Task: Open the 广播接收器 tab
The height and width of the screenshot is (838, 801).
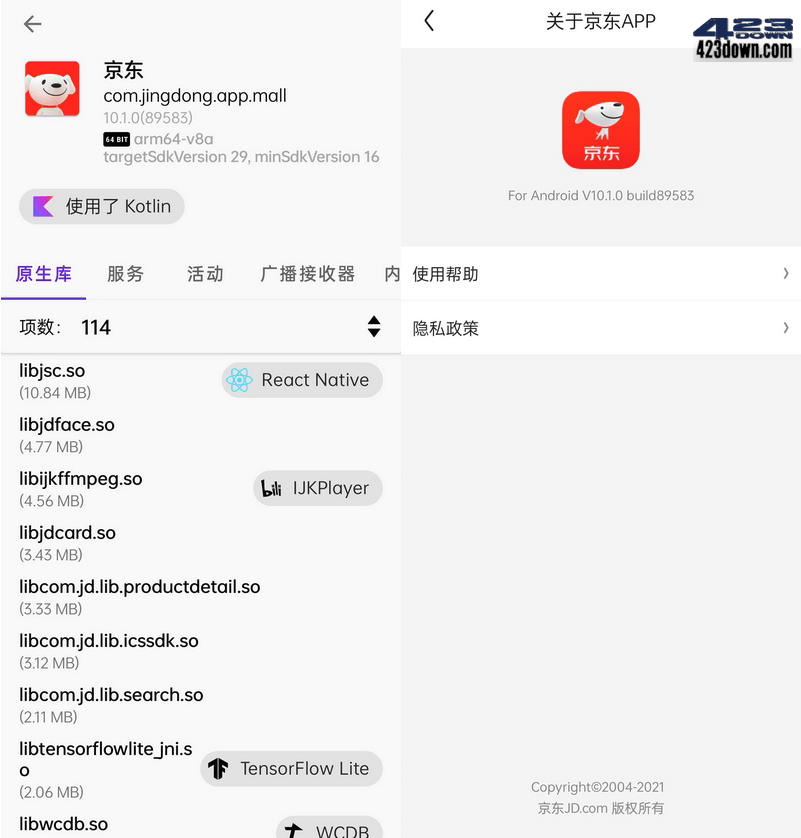Action: click(307, 274)
